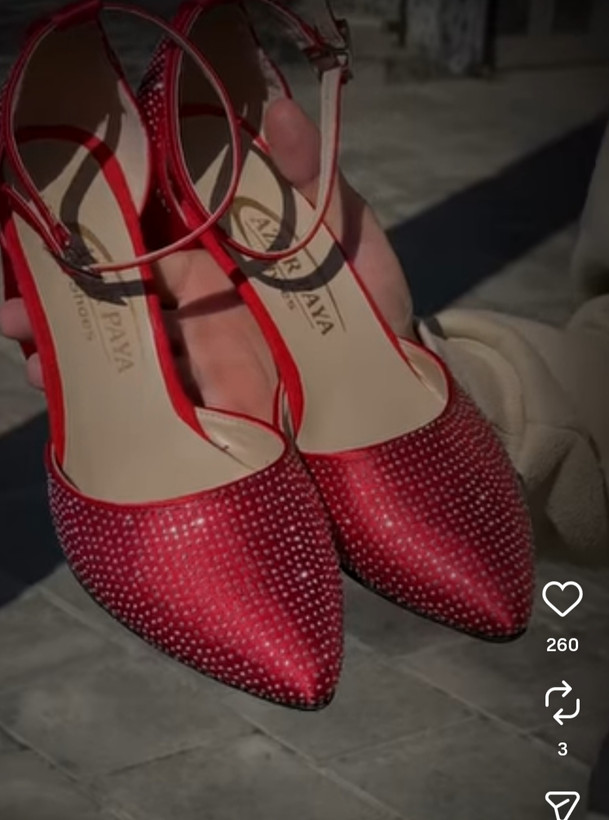
Task: Repost this video
Action: click(562, 702)
